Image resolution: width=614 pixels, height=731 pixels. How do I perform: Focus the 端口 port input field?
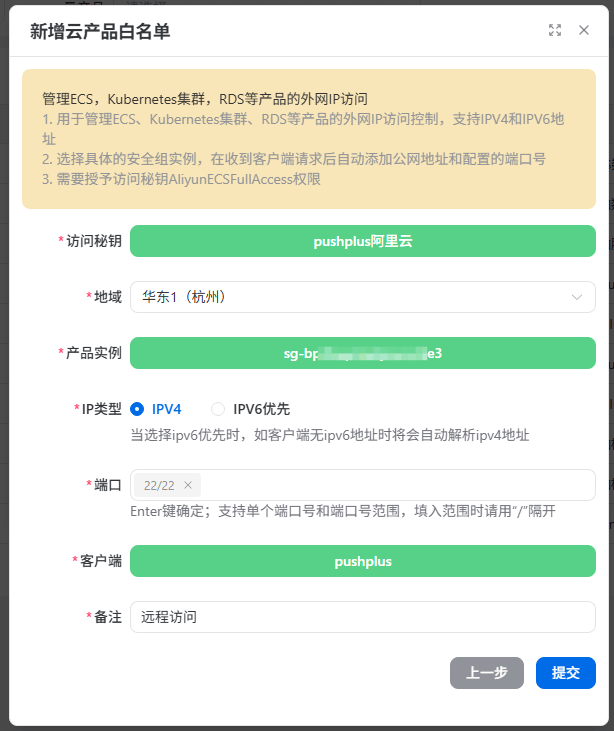400,486
